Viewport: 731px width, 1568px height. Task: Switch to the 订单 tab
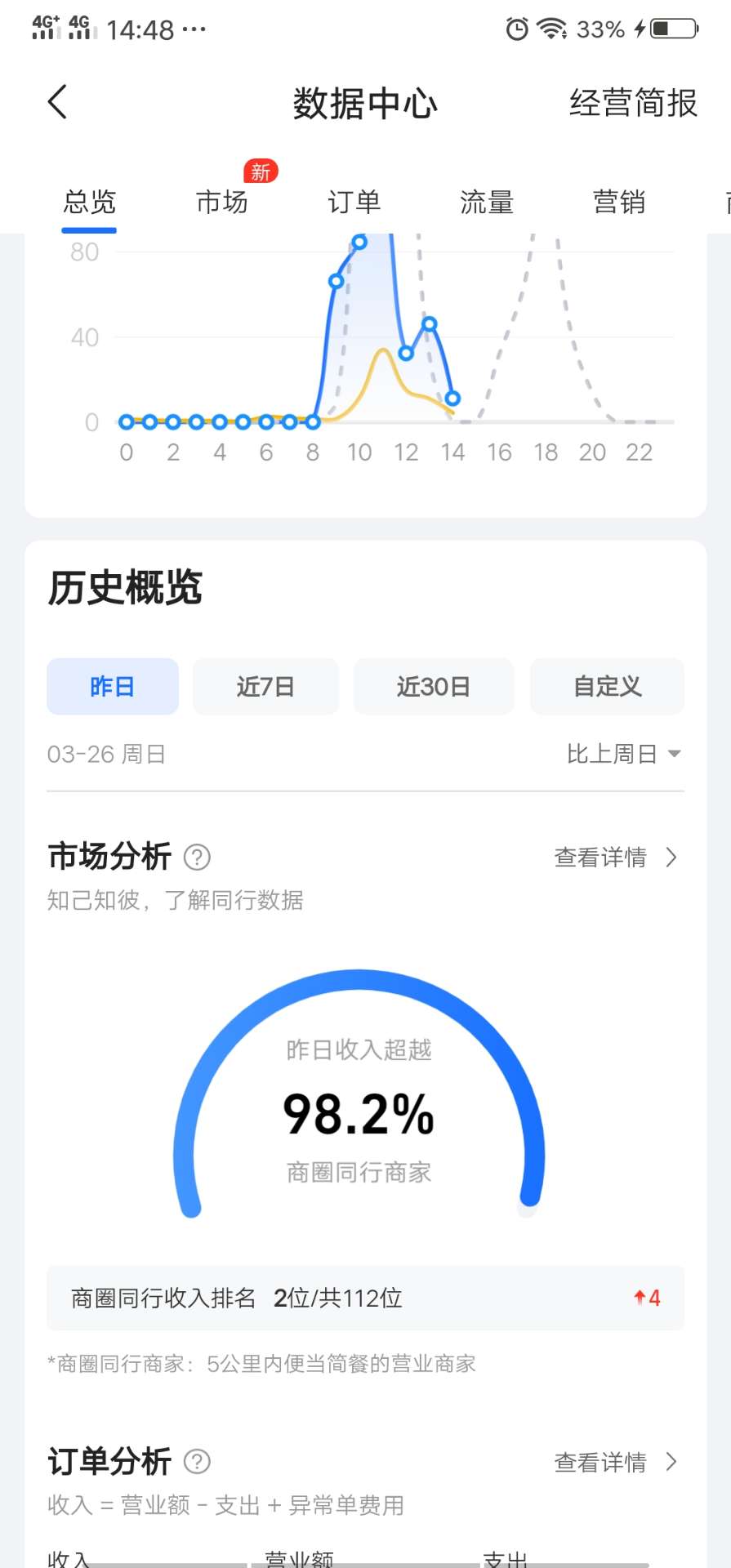tap(354, 202)
